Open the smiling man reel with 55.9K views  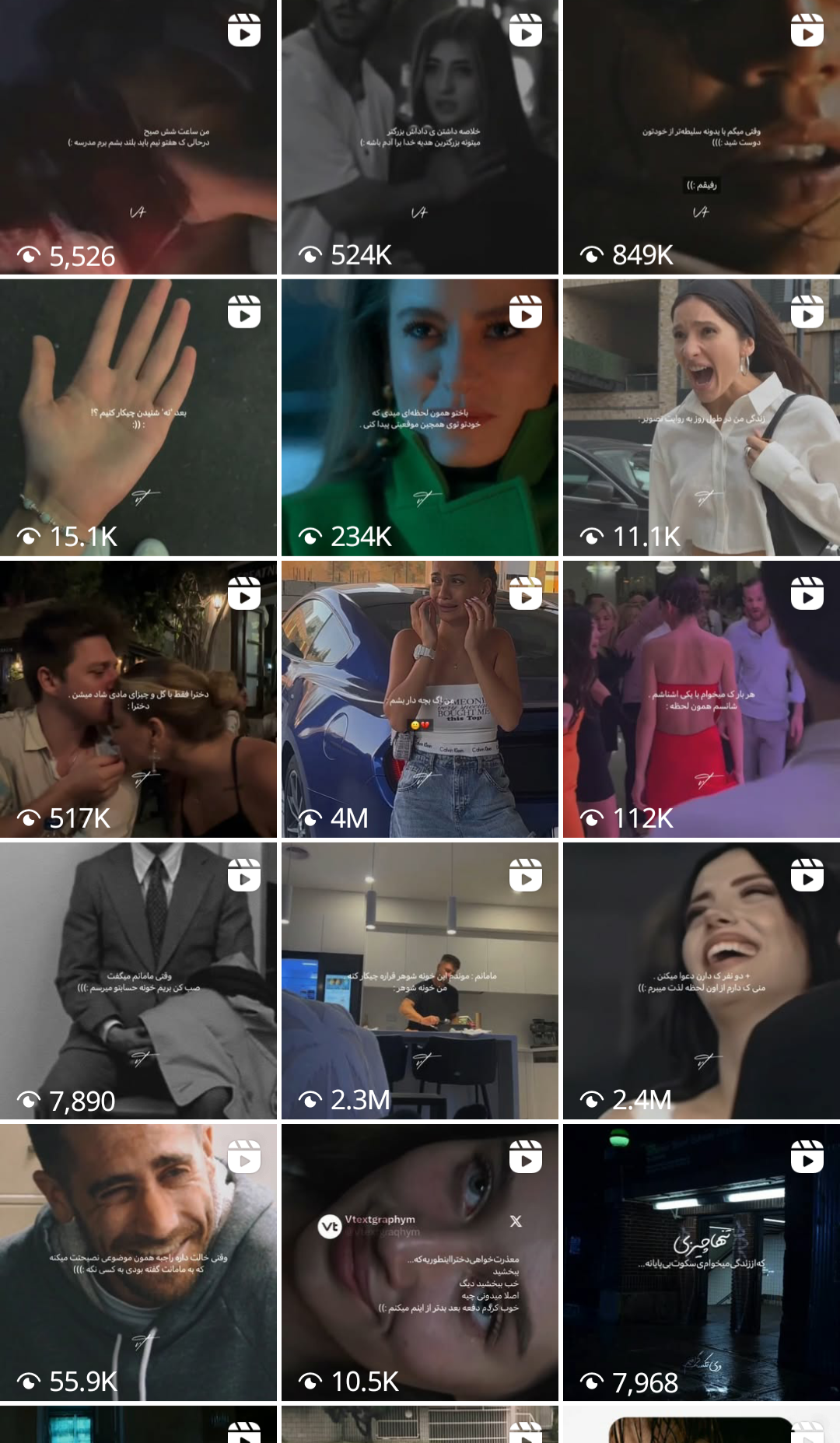coord(138,1263)
